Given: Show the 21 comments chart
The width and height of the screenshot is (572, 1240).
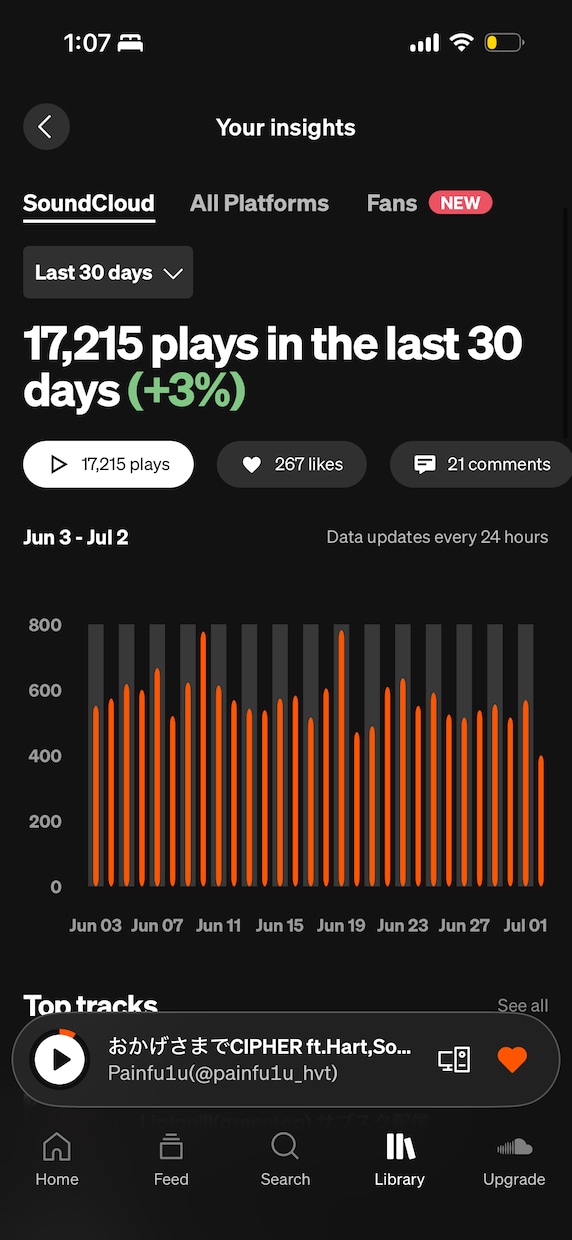Looking at the screenshot, I should click(x=481, y=464).
